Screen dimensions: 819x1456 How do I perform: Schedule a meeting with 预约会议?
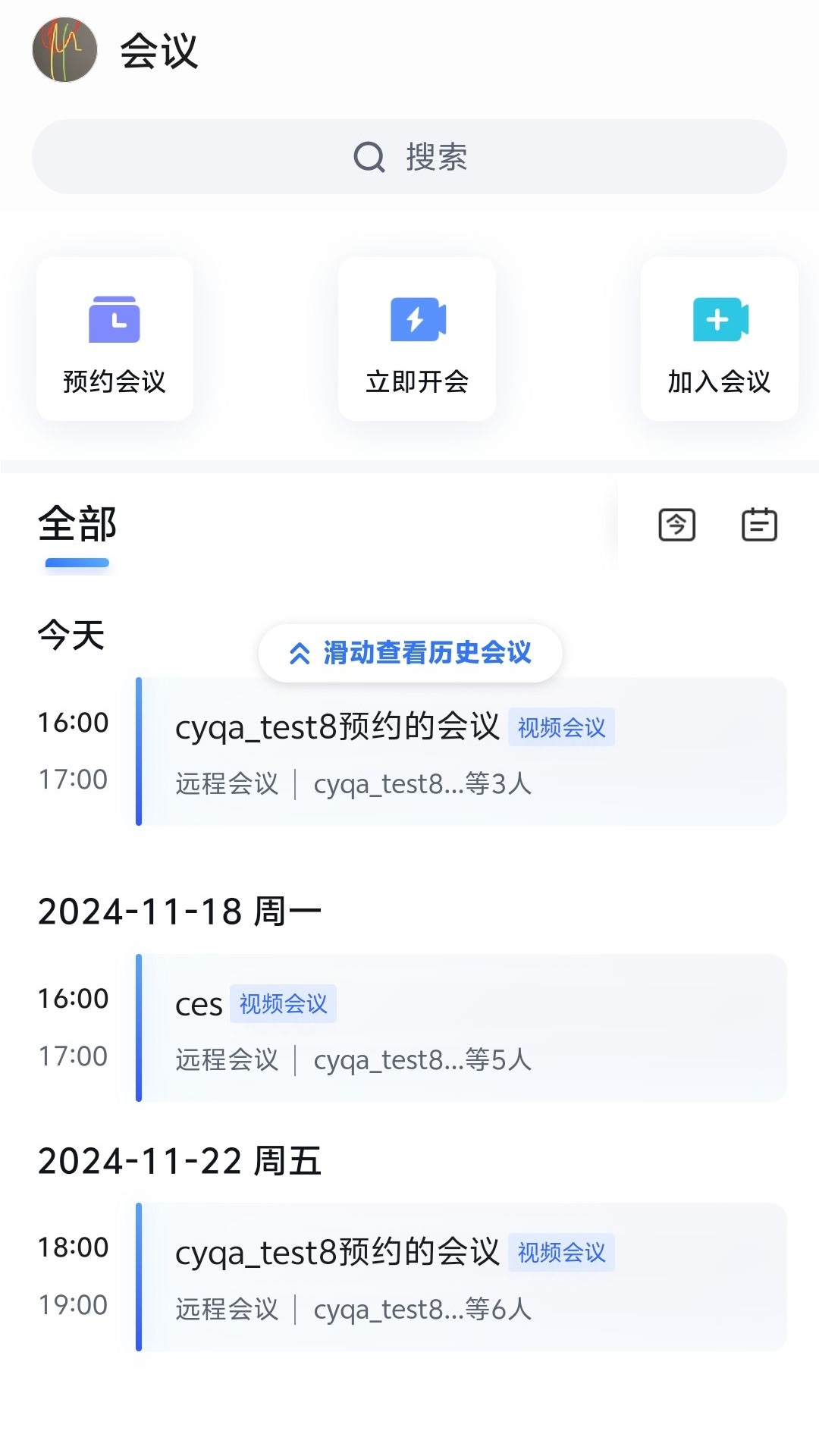click(115, 339)
